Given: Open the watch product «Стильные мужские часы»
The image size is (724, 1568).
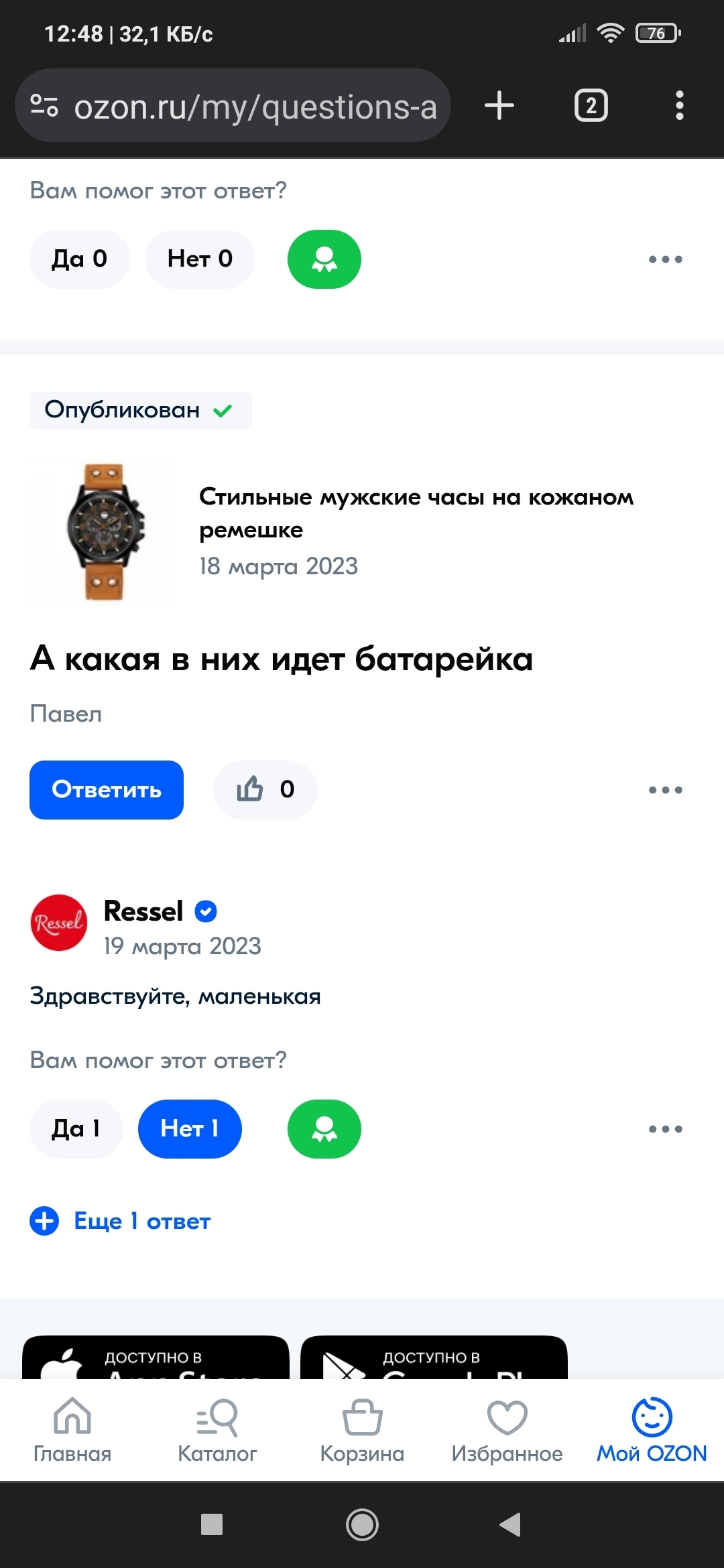Looking at the screenshot, I should [416, 513].
